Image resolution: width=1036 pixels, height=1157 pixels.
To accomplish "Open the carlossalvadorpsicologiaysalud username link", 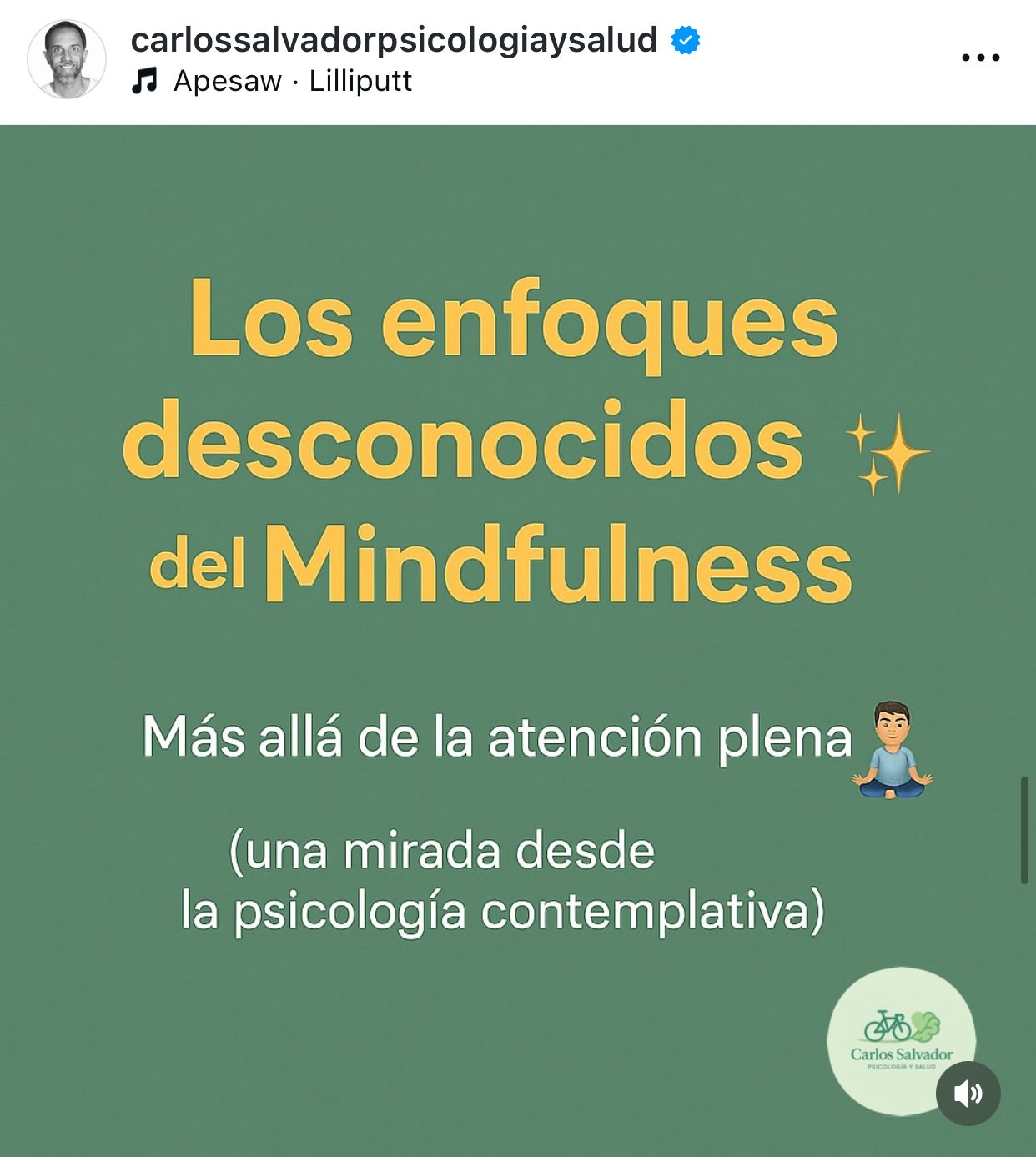I will 394,39.
